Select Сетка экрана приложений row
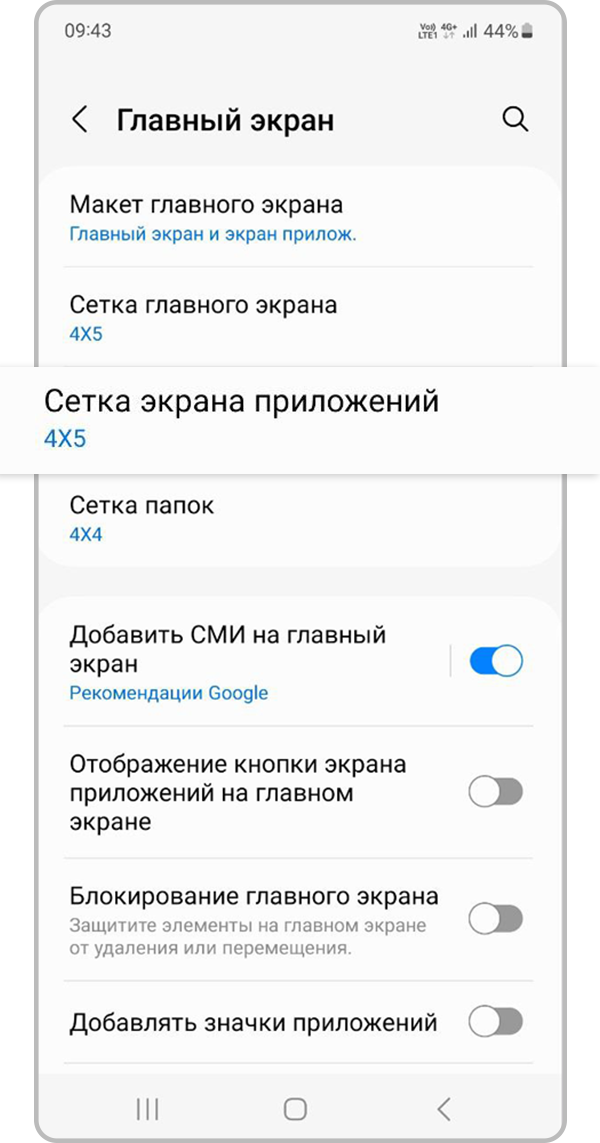600x1143 pixels. (241, 416)
